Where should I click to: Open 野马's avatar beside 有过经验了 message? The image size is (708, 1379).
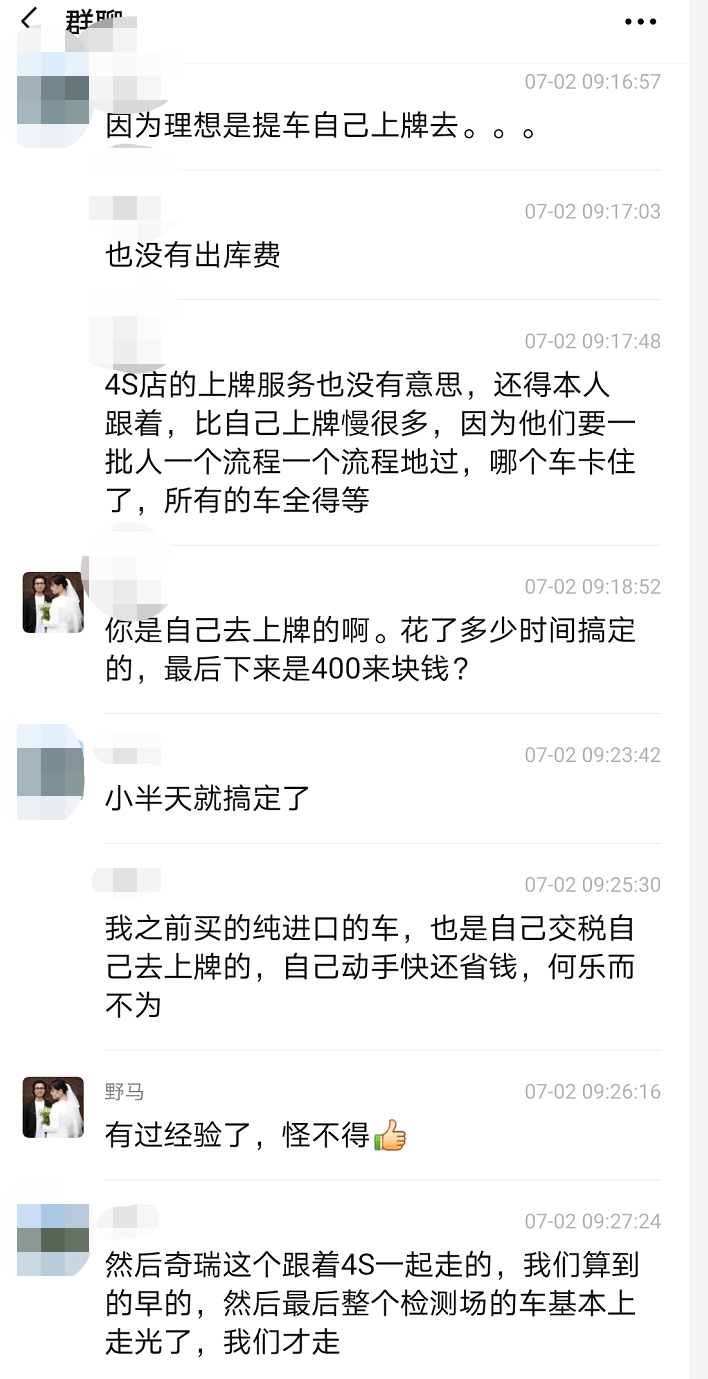click(x=53, y=1107)
